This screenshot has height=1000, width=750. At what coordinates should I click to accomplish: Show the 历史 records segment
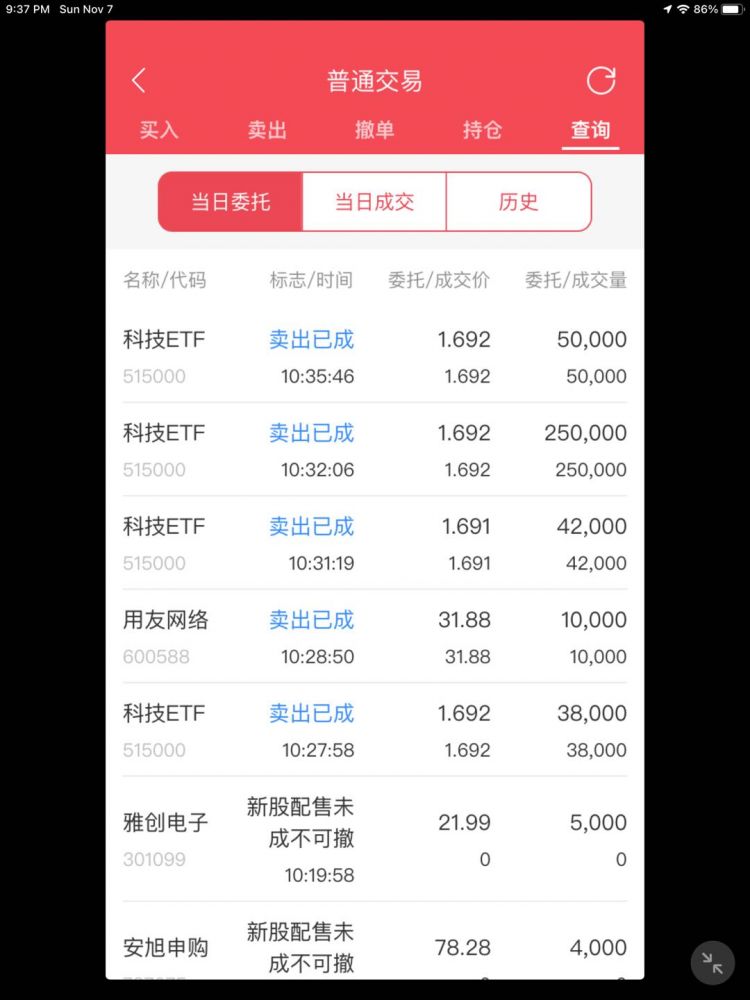pos(518,202)
